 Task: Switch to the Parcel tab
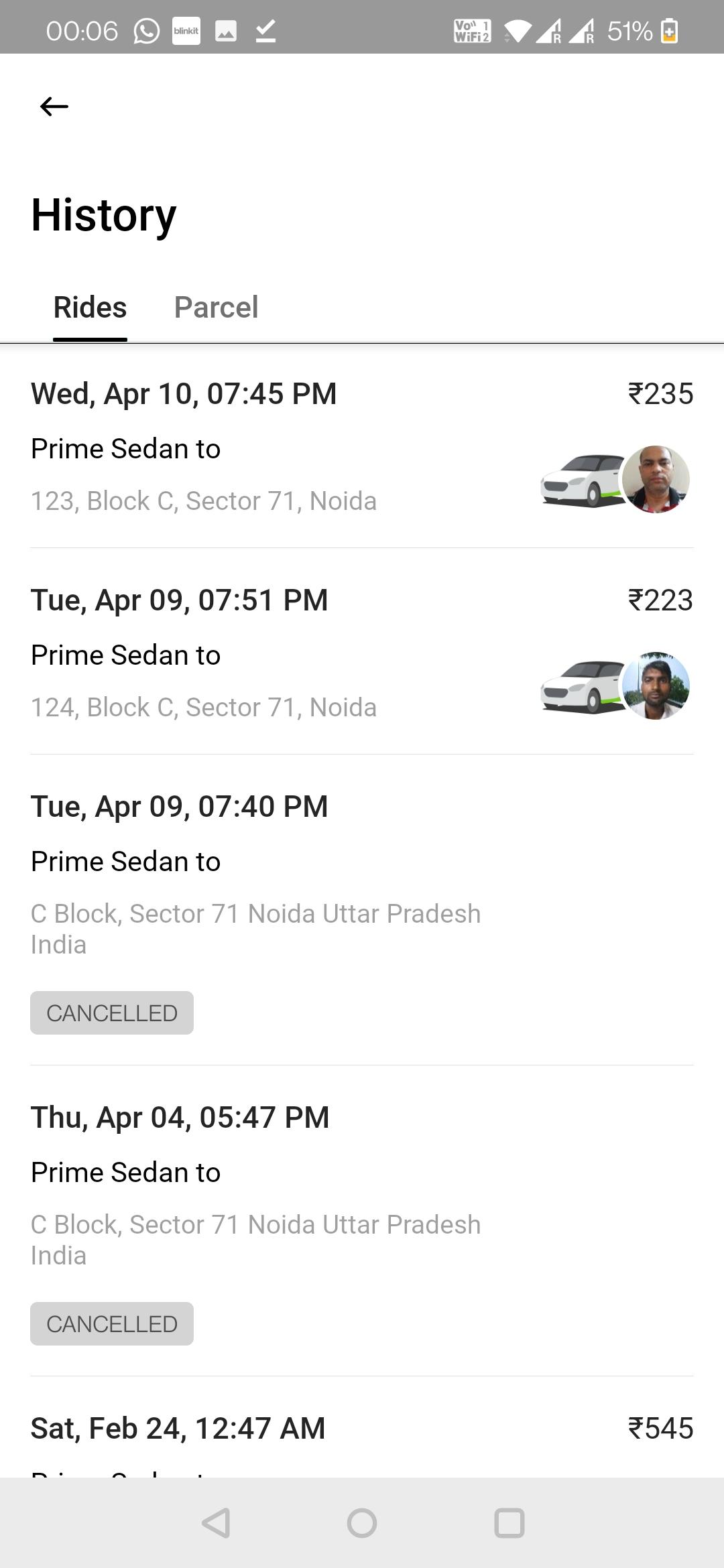(x=216, y=307)
